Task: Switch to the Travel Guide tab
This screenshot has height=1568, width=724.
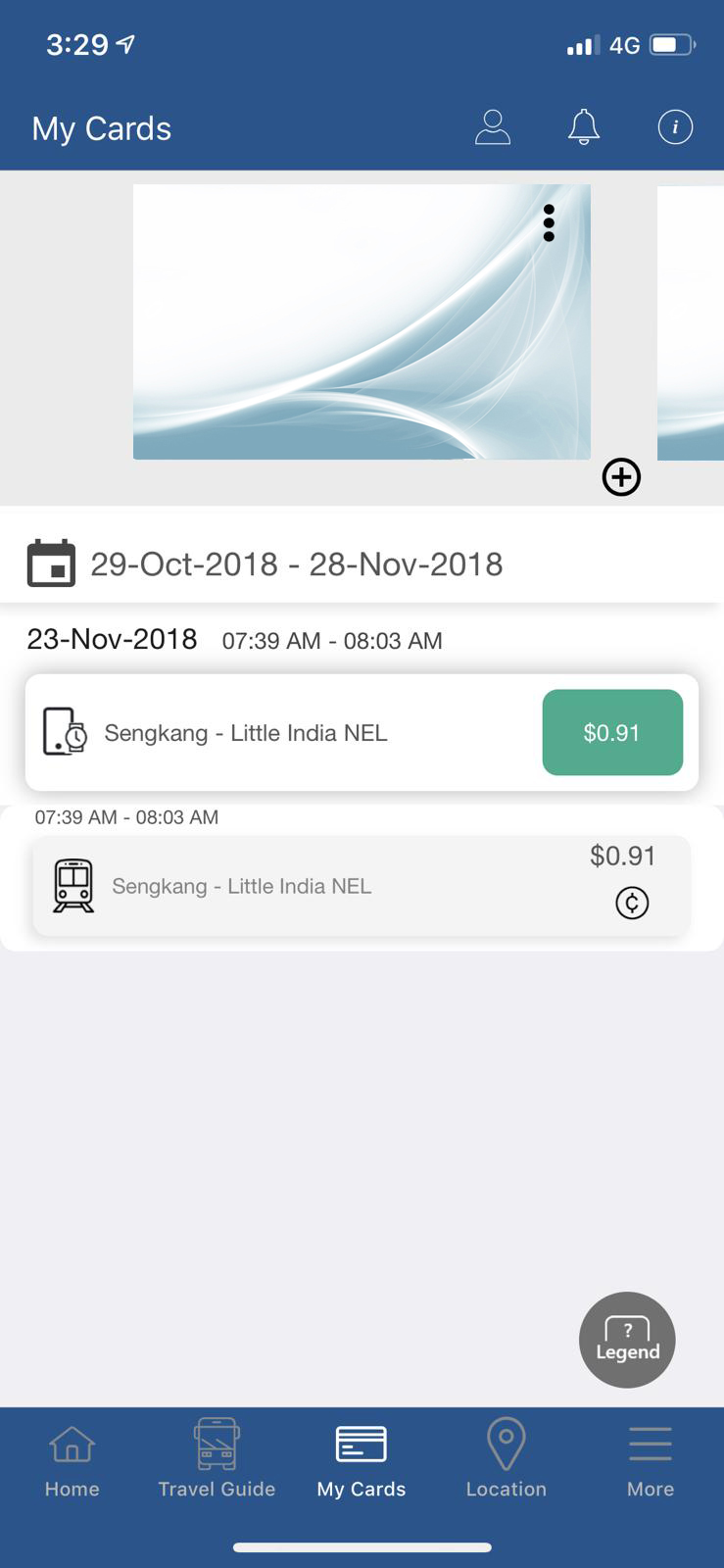Action: (x=217, y=1460)
